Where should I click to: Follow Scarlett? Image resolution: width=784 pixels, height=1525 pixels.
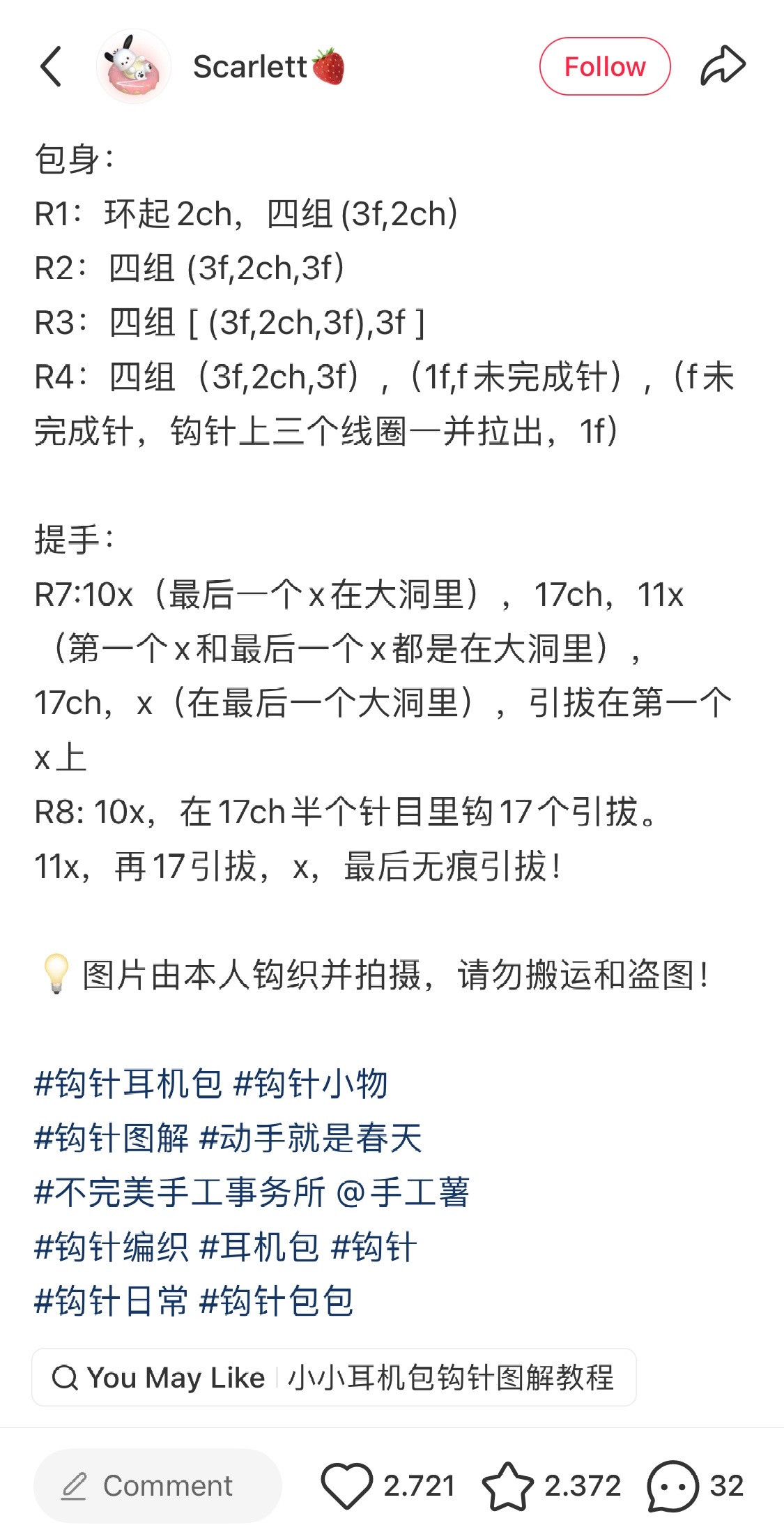point(604,67)
